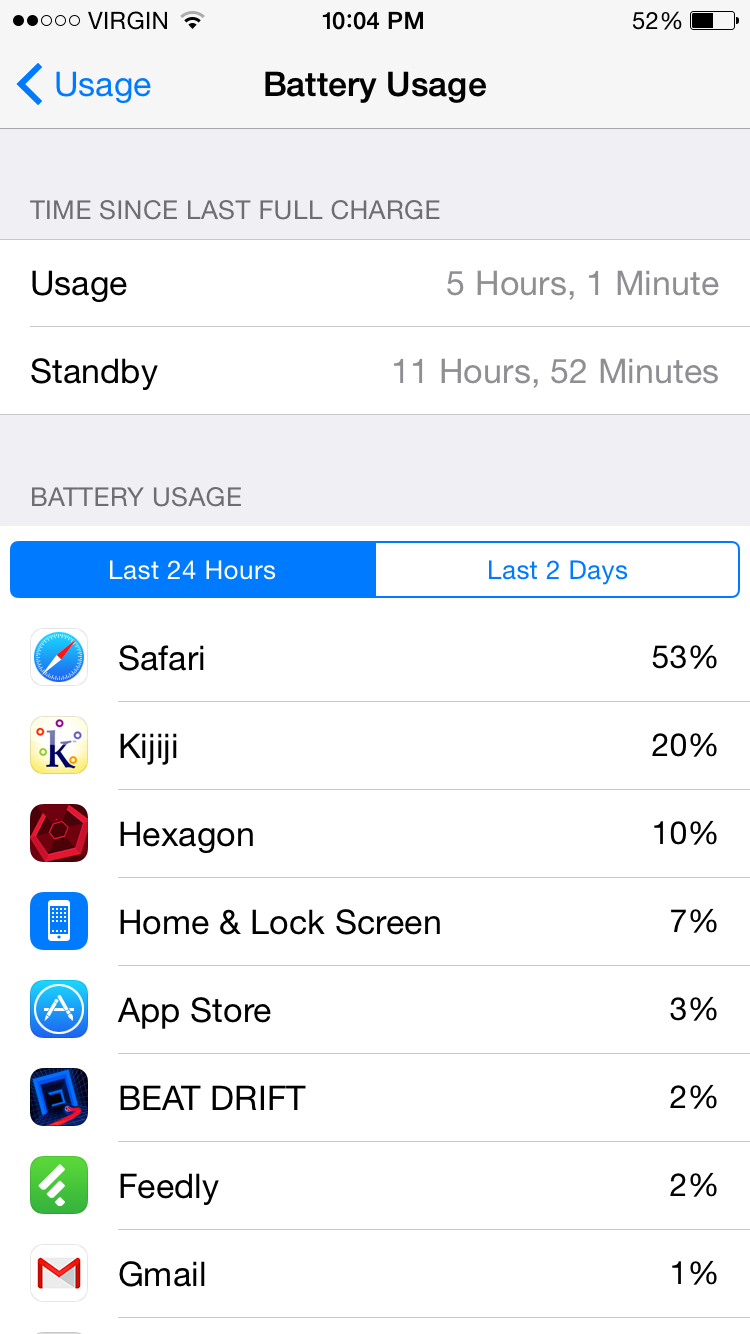Image resolution: width=750 pixels, height=1334 pixels.
Task: Select the Last 24 Hours segment
Action: click(193, 570)
